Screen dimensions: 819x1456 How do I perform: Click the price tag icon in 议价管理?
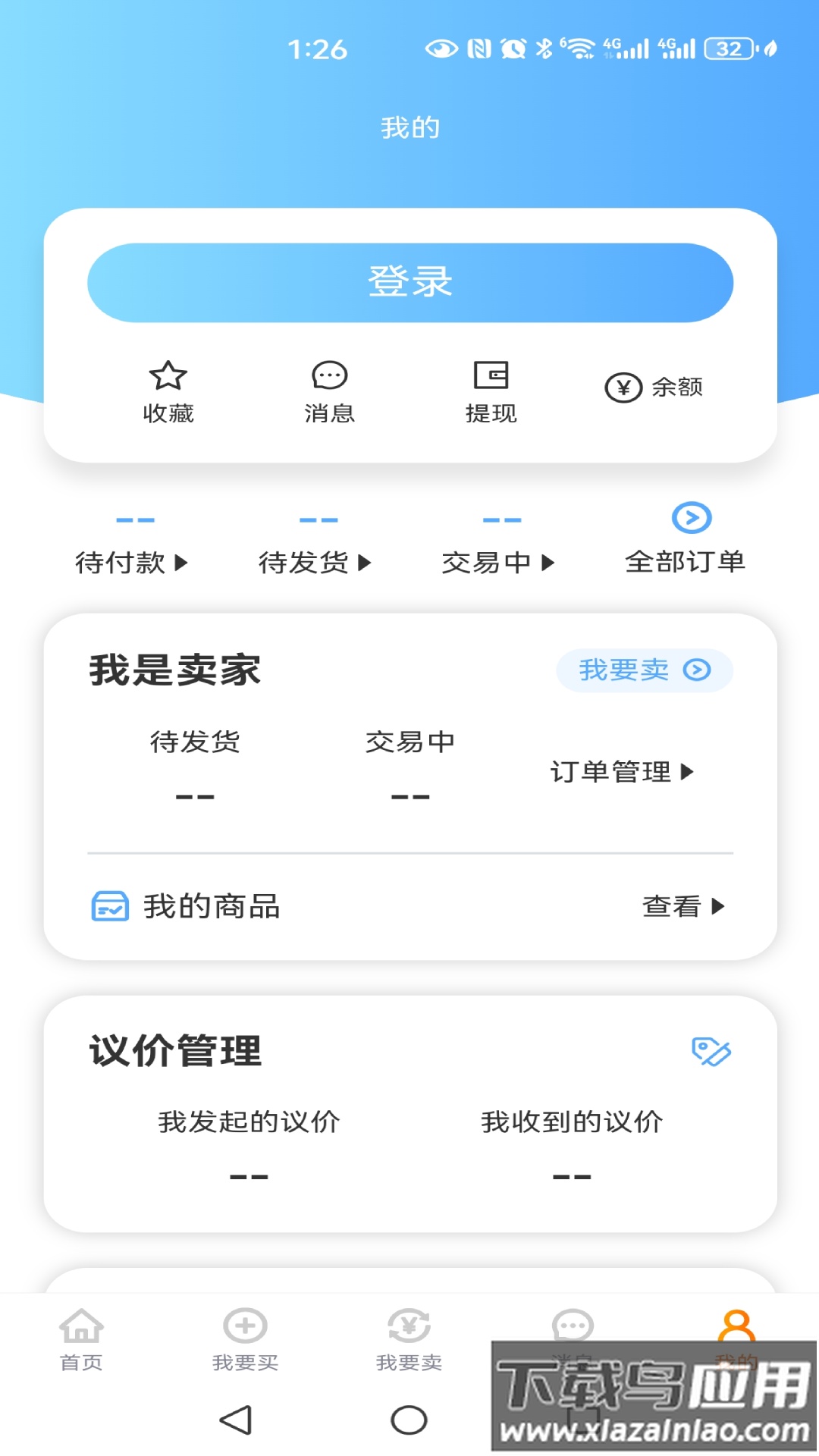(711, 1051)
